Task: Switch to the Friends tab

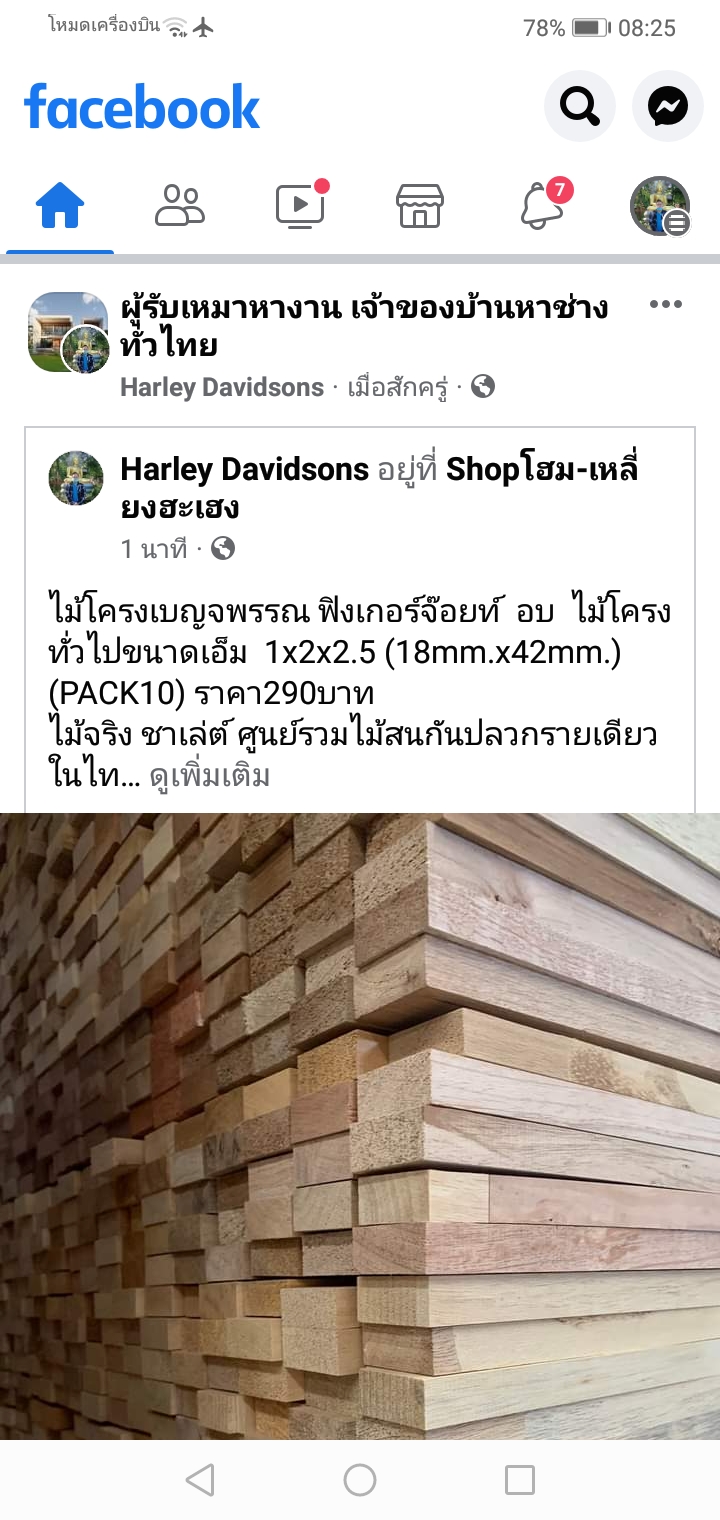Action: [x=180, y=207]
